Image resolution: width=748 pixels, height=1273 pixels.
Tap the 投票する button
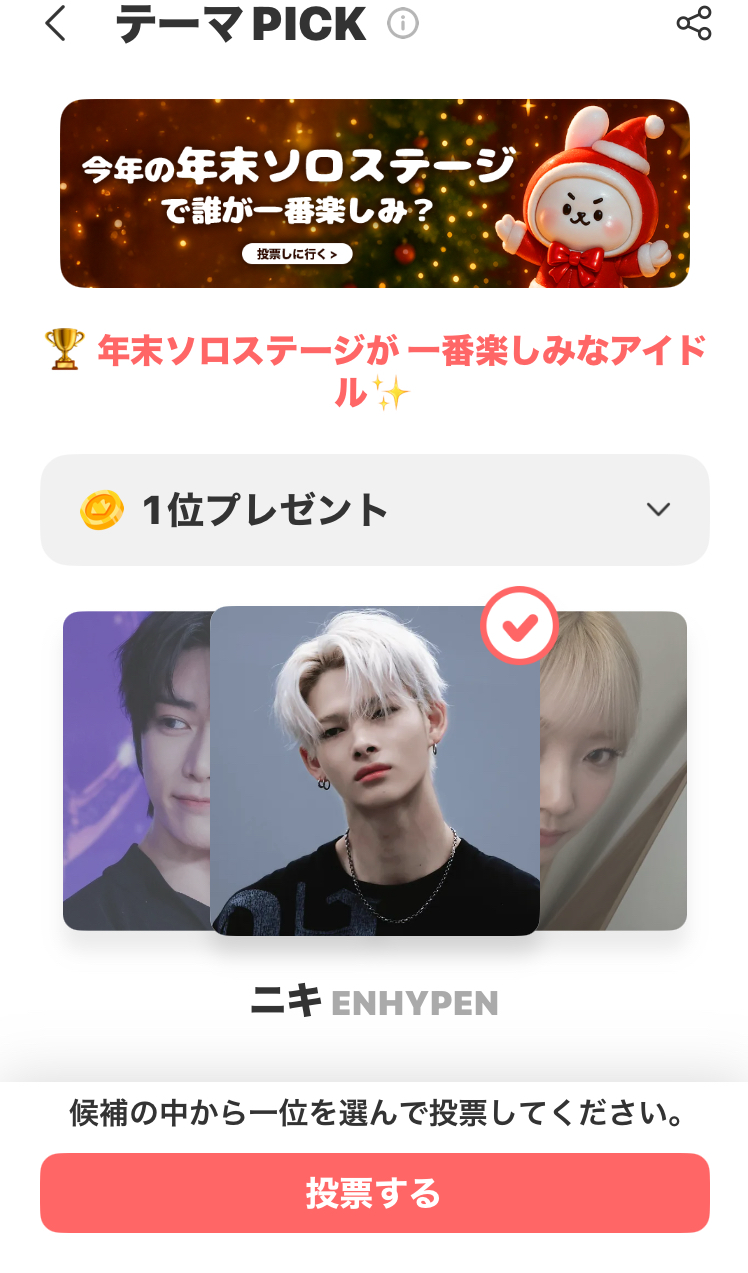point(374,1193)
